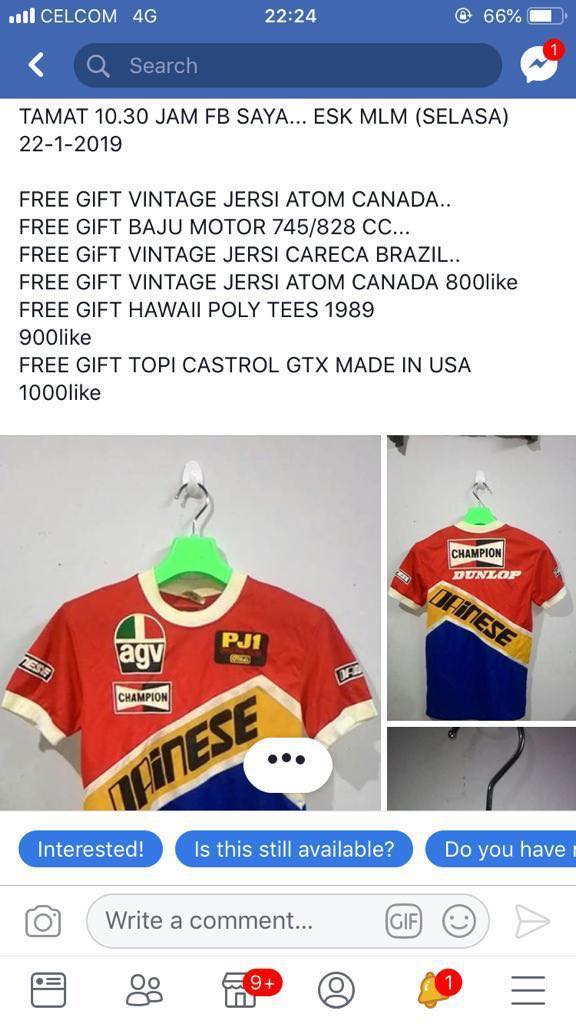Send 'Is this still available?' reply

[294, 849]
